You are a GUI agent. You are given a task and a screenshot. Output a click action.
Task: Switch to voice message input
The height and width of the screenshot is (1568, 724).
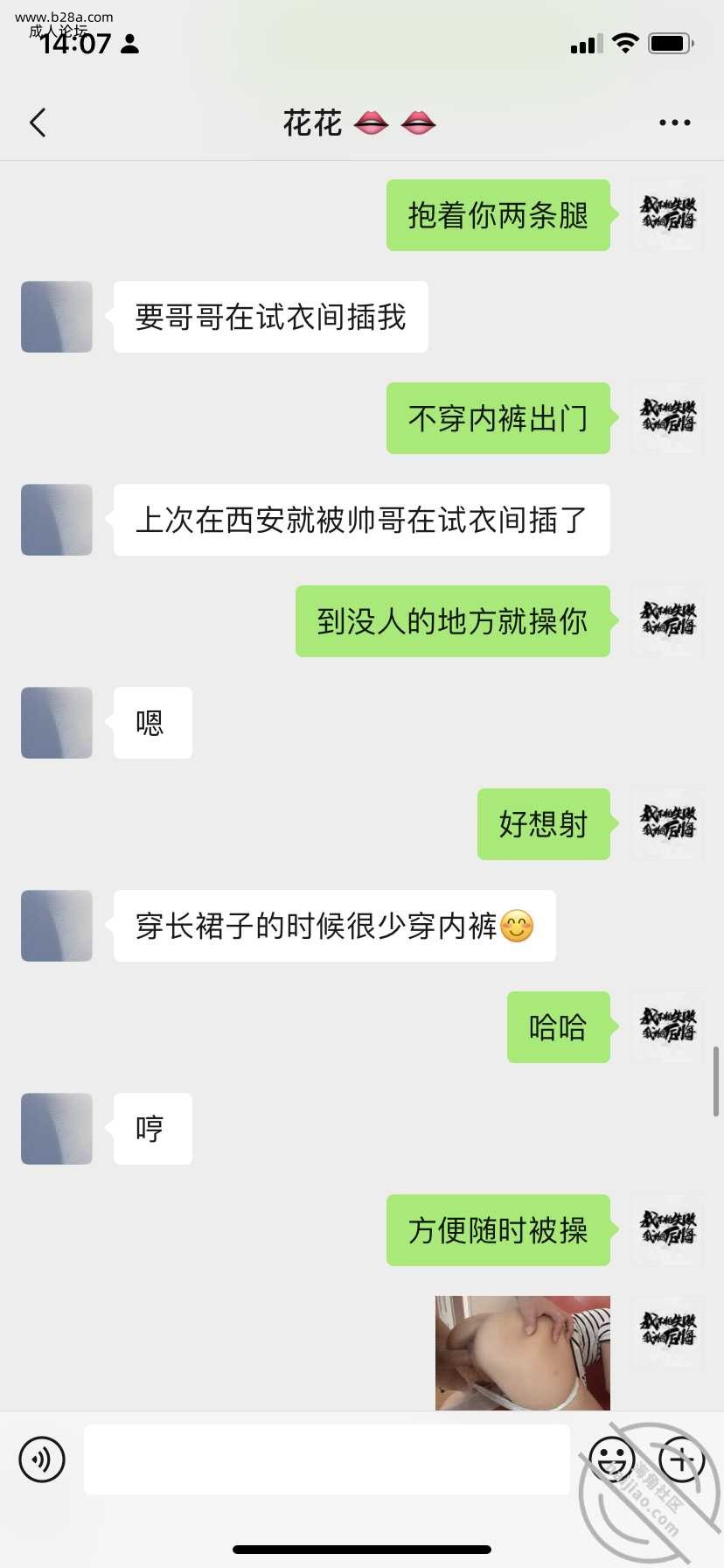point(42,1459)
